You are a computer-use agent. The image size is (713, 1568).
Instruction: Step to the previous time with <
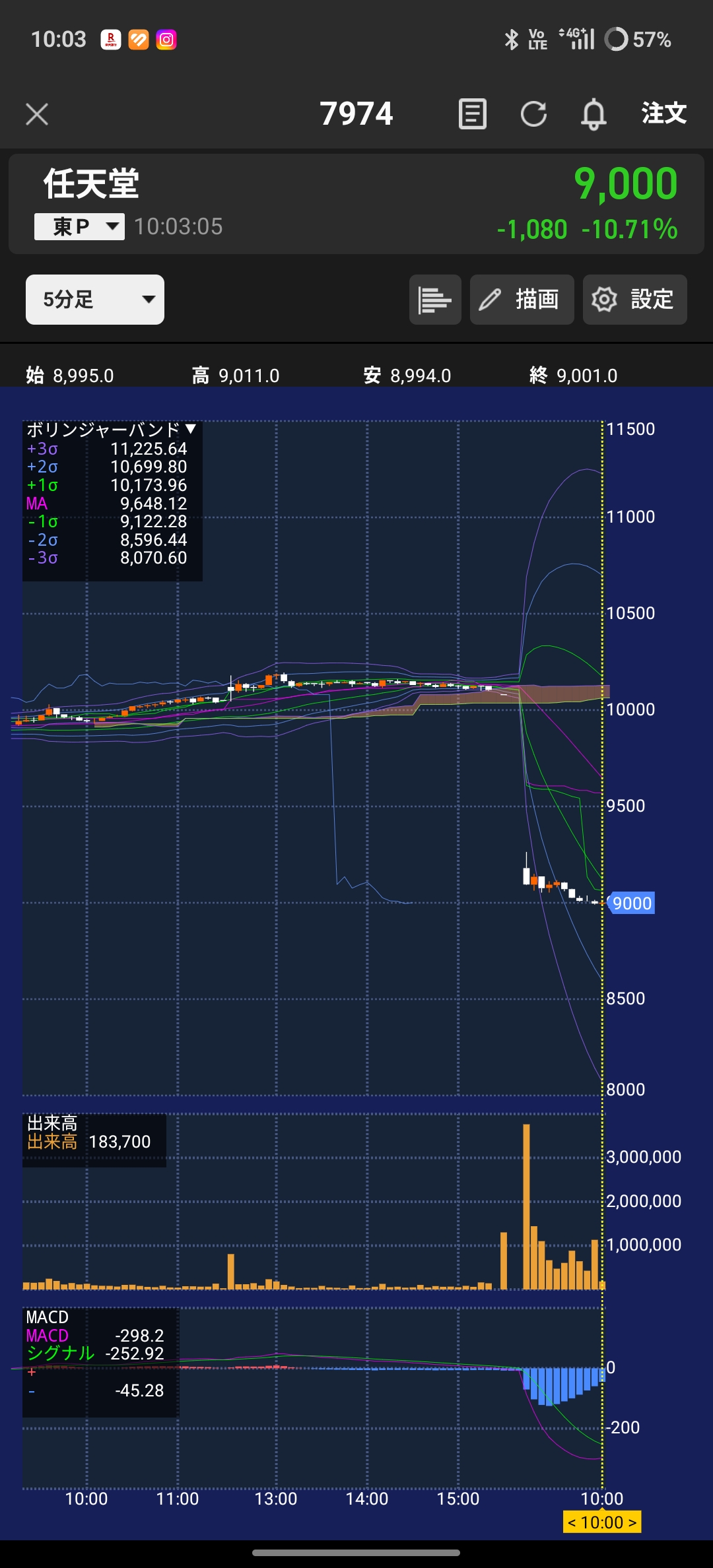572,1522
